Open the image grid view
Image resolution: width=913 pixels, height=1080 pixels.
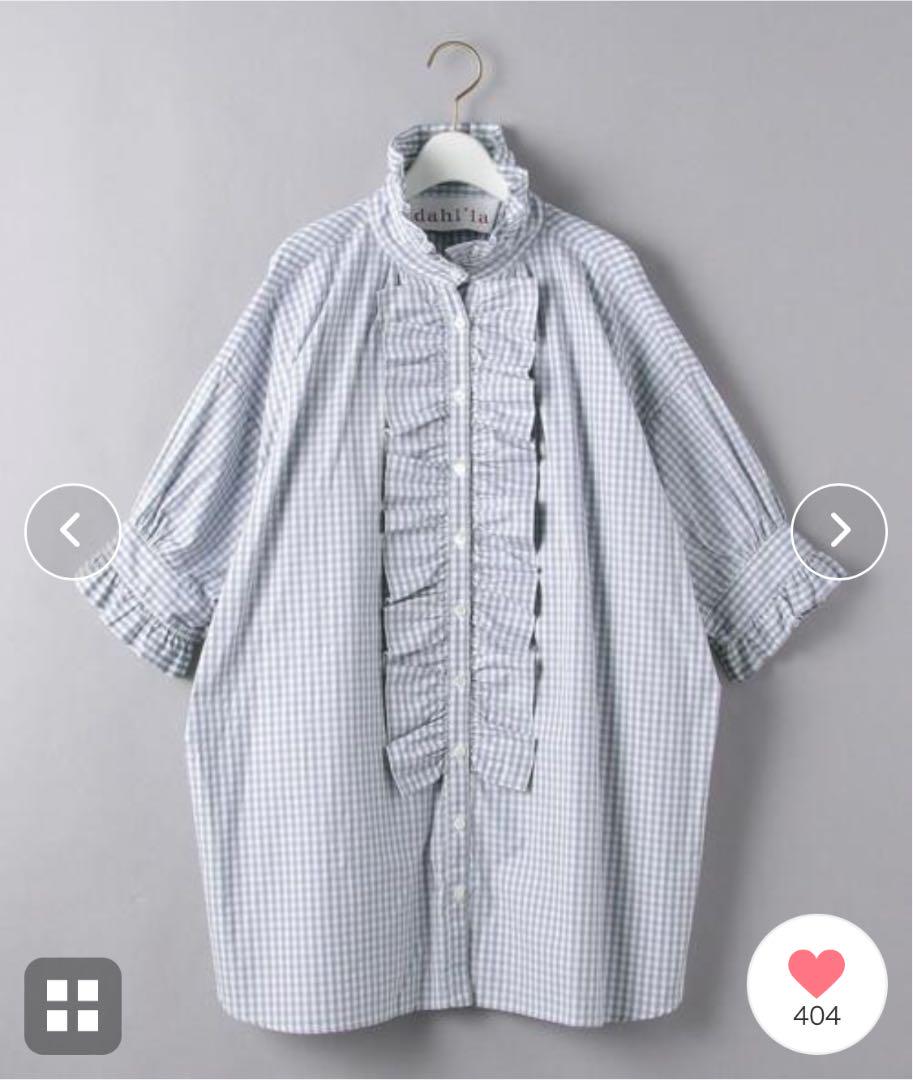73,1005
